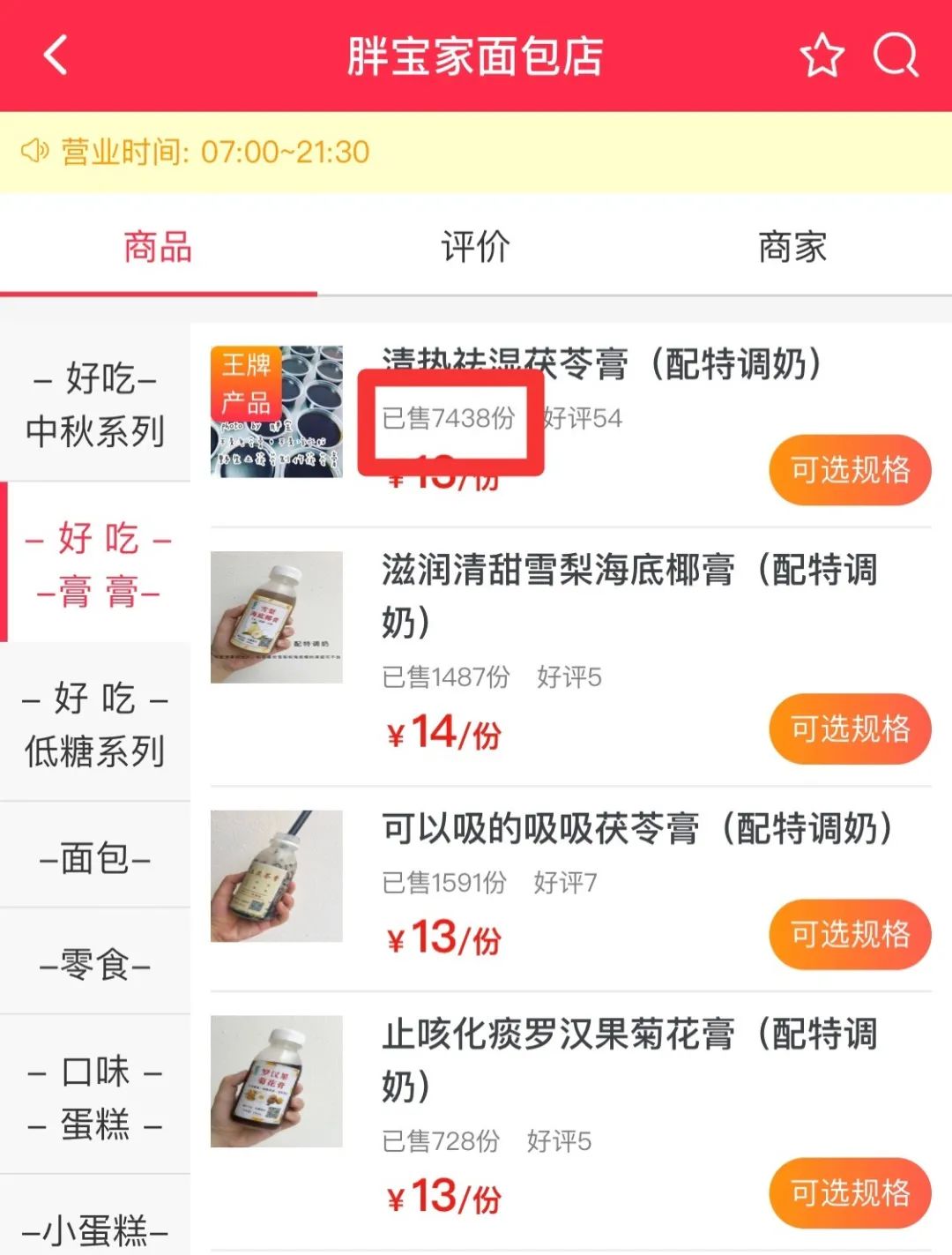Switch to the 评价 tab
The height and width of the screenshot is (1255, 952).
pos(475,247)
